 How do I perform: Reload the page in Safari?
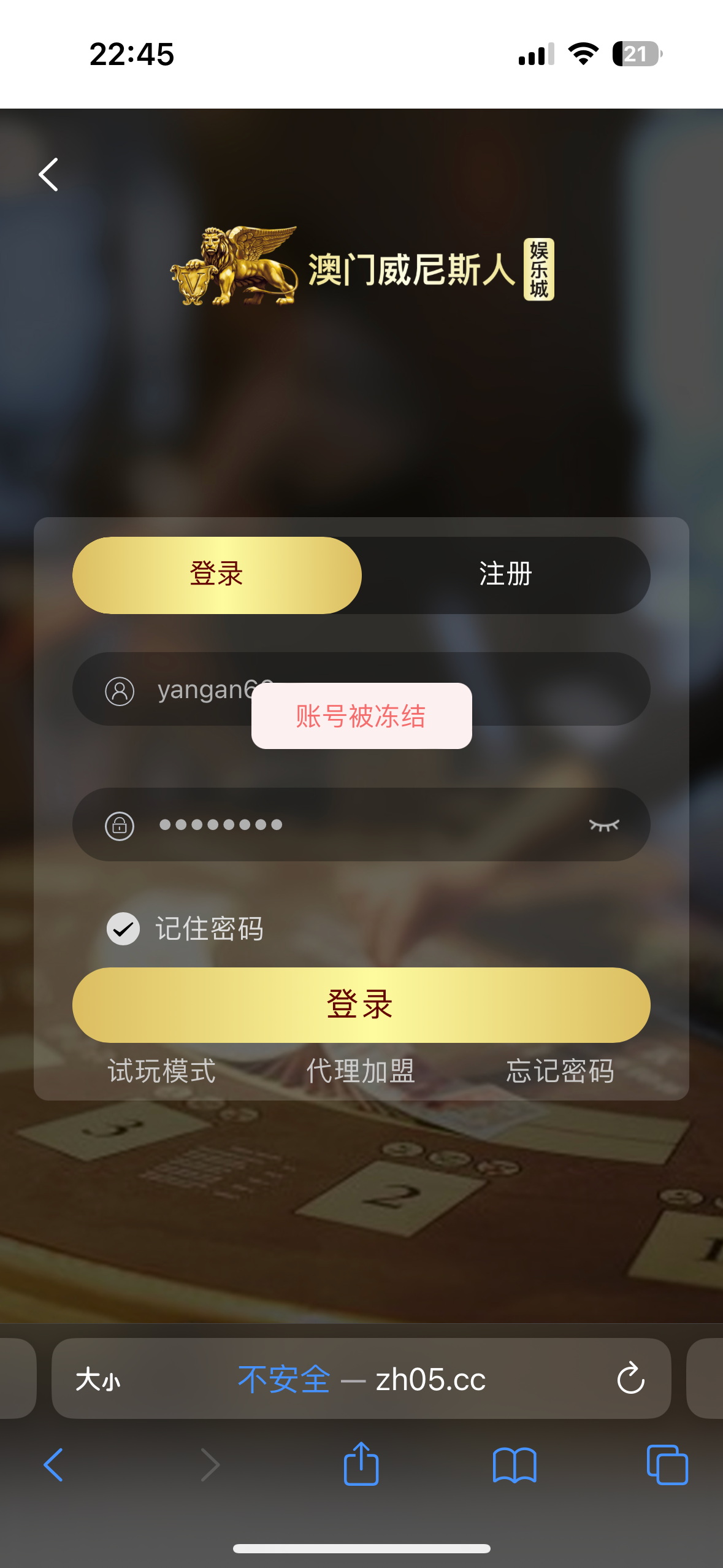(630, 1379)
